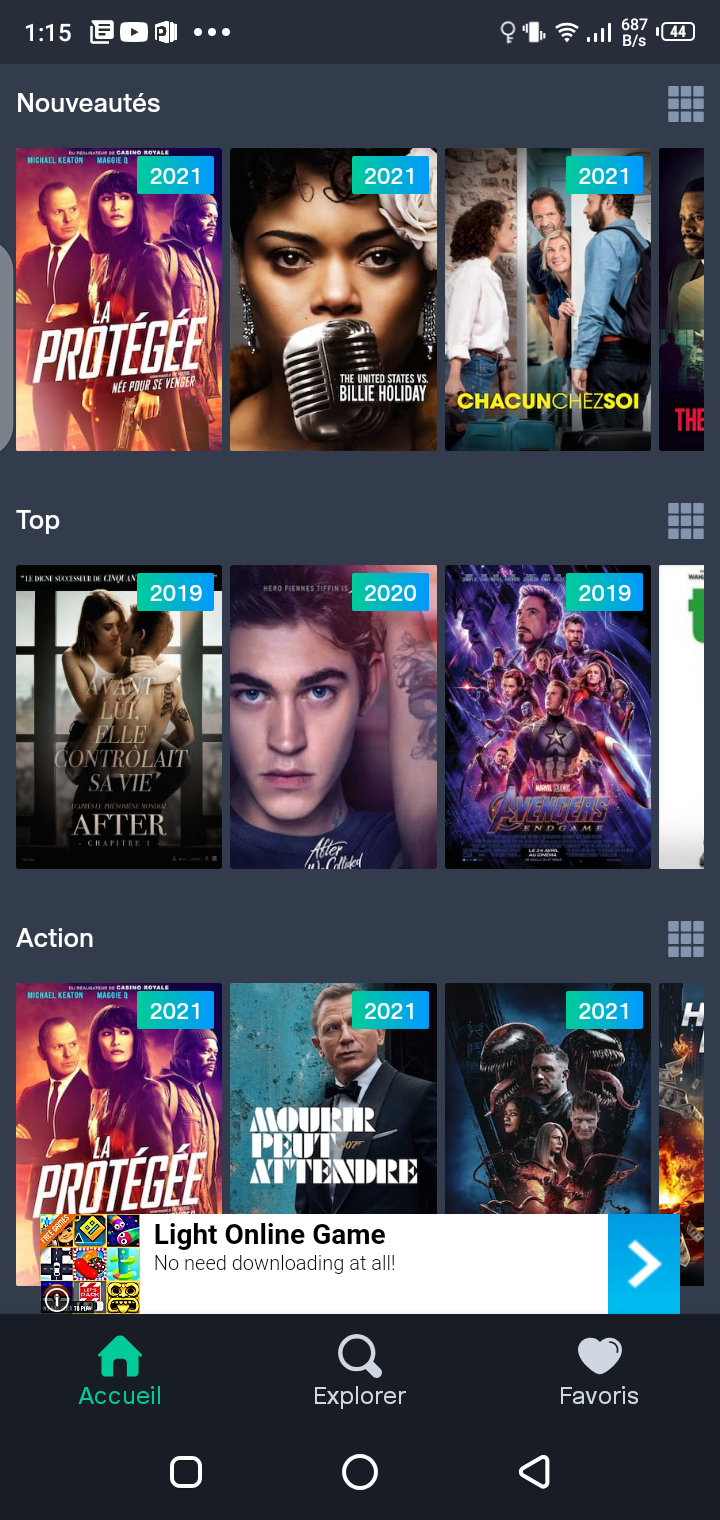The height and width of the screenshot is (1520, 720).
Task: Tap the Light Online Game ad arrow
Action: coord(643,1264)
